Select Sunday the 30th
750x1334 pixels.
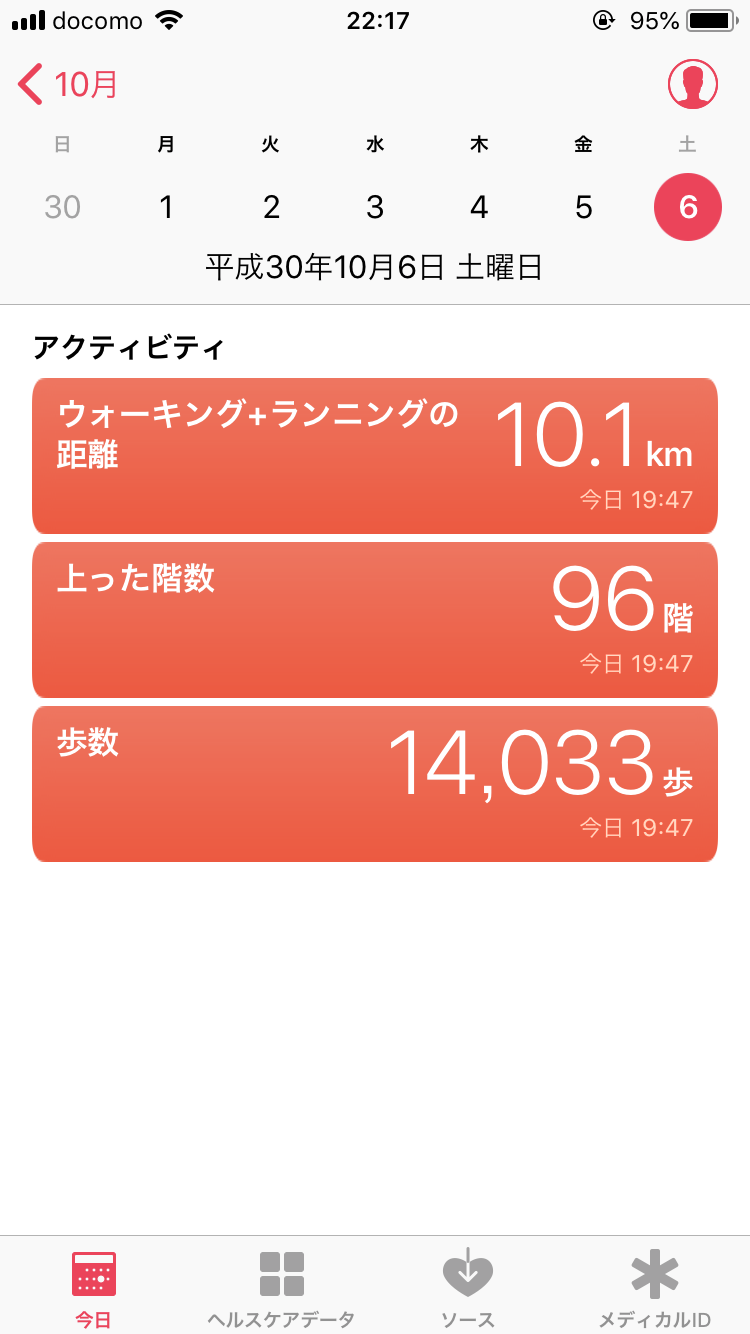tap(62, 207)
